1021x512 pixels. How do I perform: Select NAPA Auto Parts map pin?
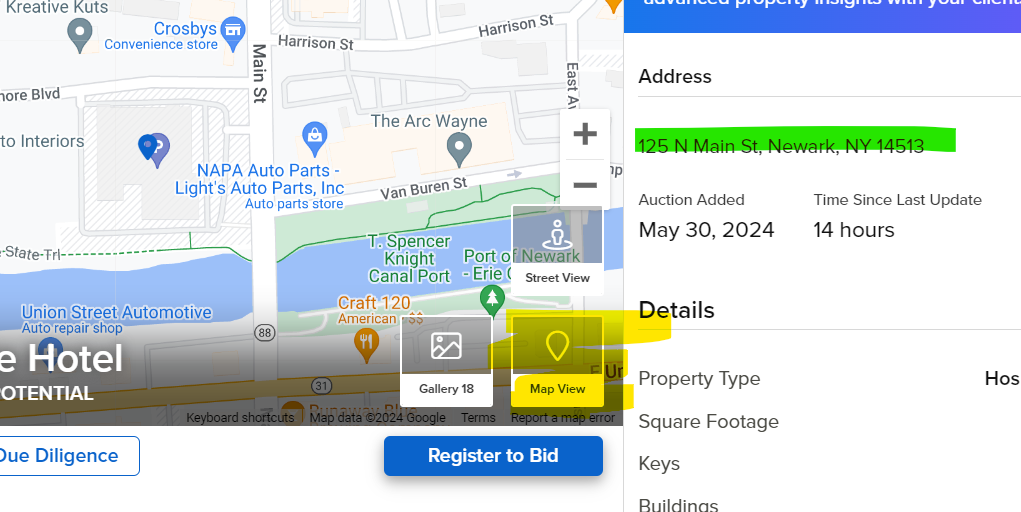click(x=315, y=134)
